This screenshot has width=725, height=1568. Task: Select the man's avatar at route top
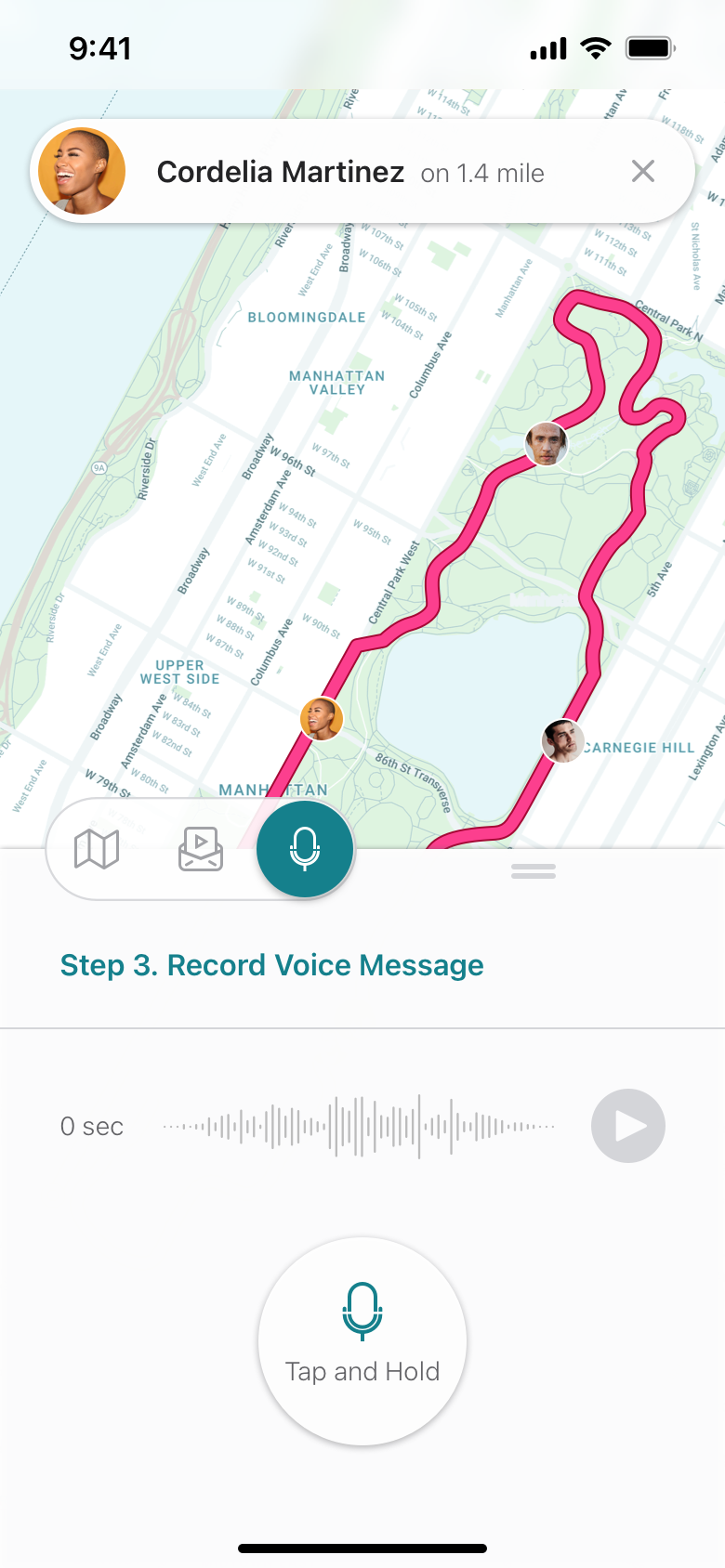pyautogui.click(x=547, y=444)
